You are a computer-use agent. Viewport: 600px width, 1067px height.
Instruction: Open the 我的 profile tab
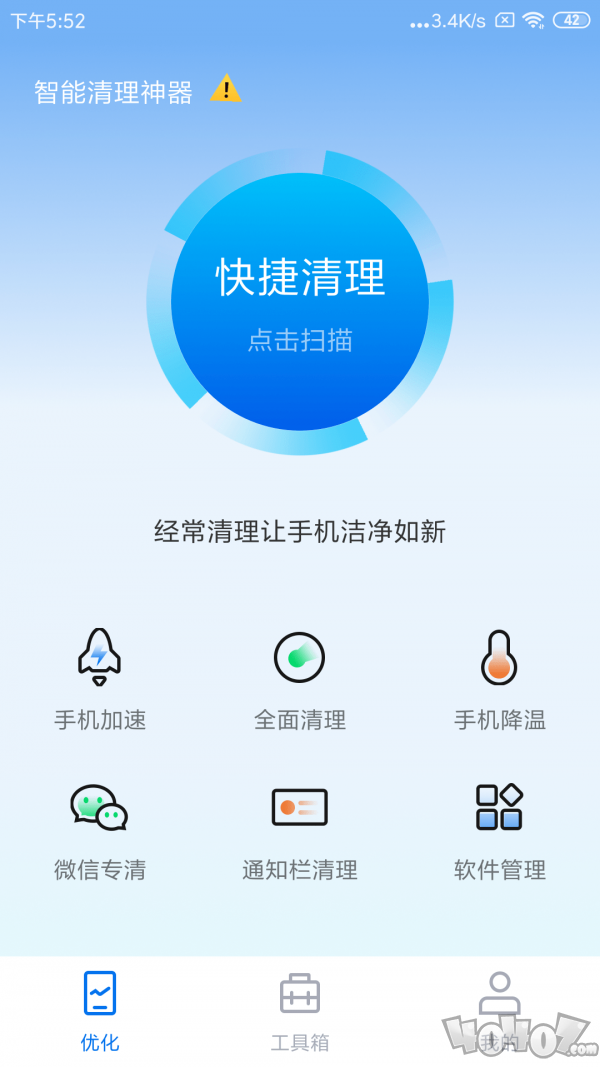point(500,1011)
